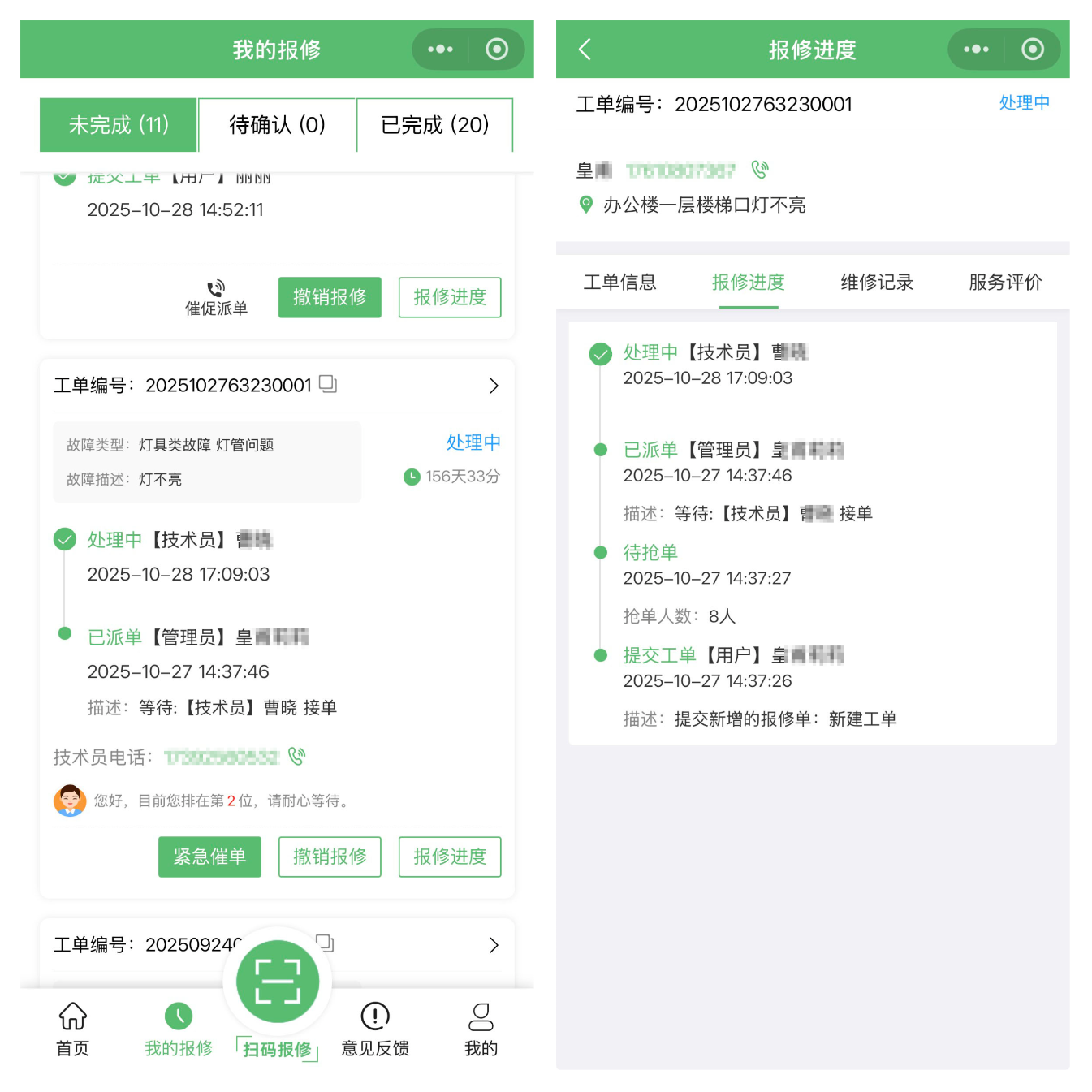Tap the 紧急催单 button

tap(209, 857)
